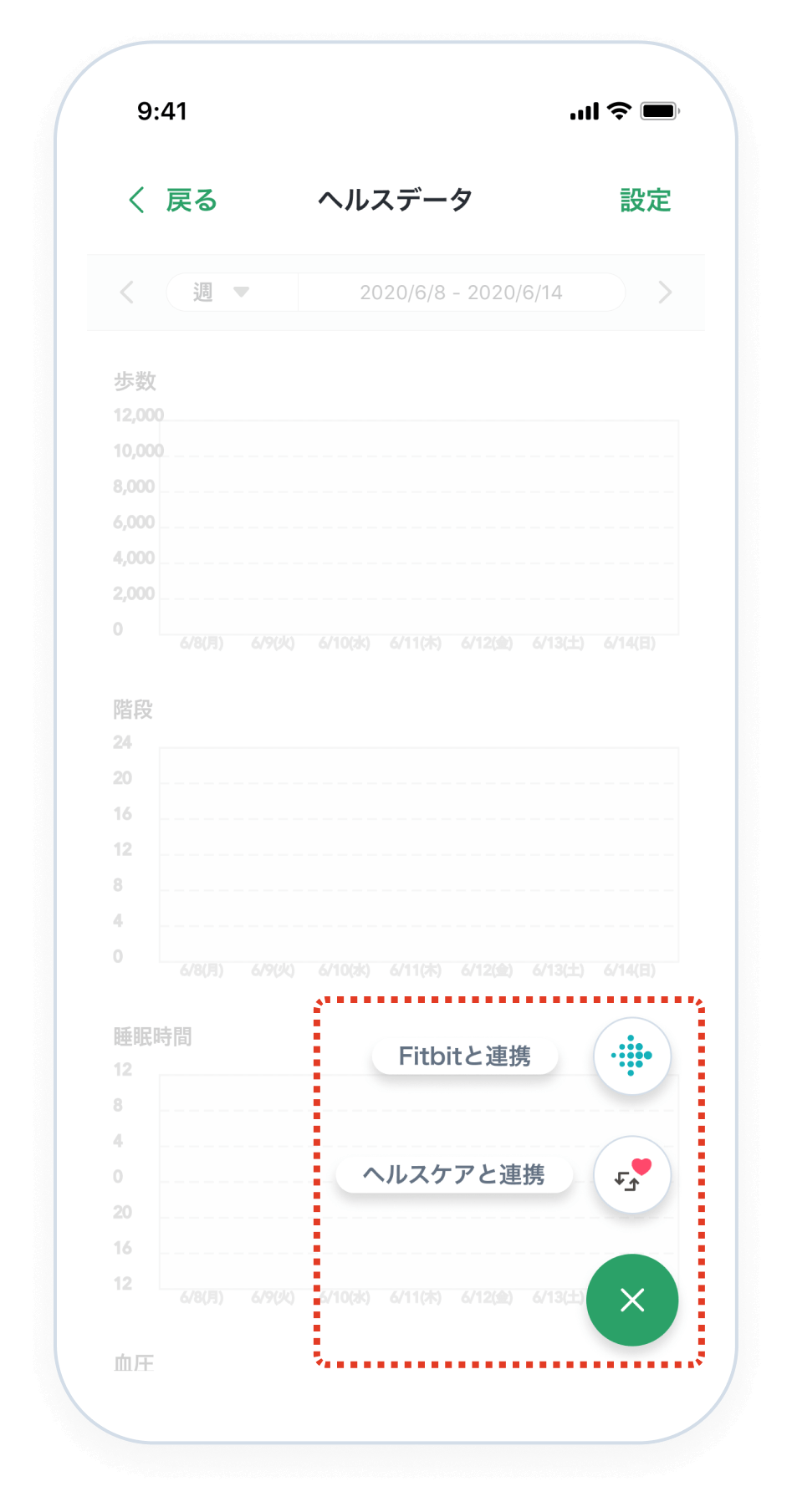Go to the previous week

(127, 293)
